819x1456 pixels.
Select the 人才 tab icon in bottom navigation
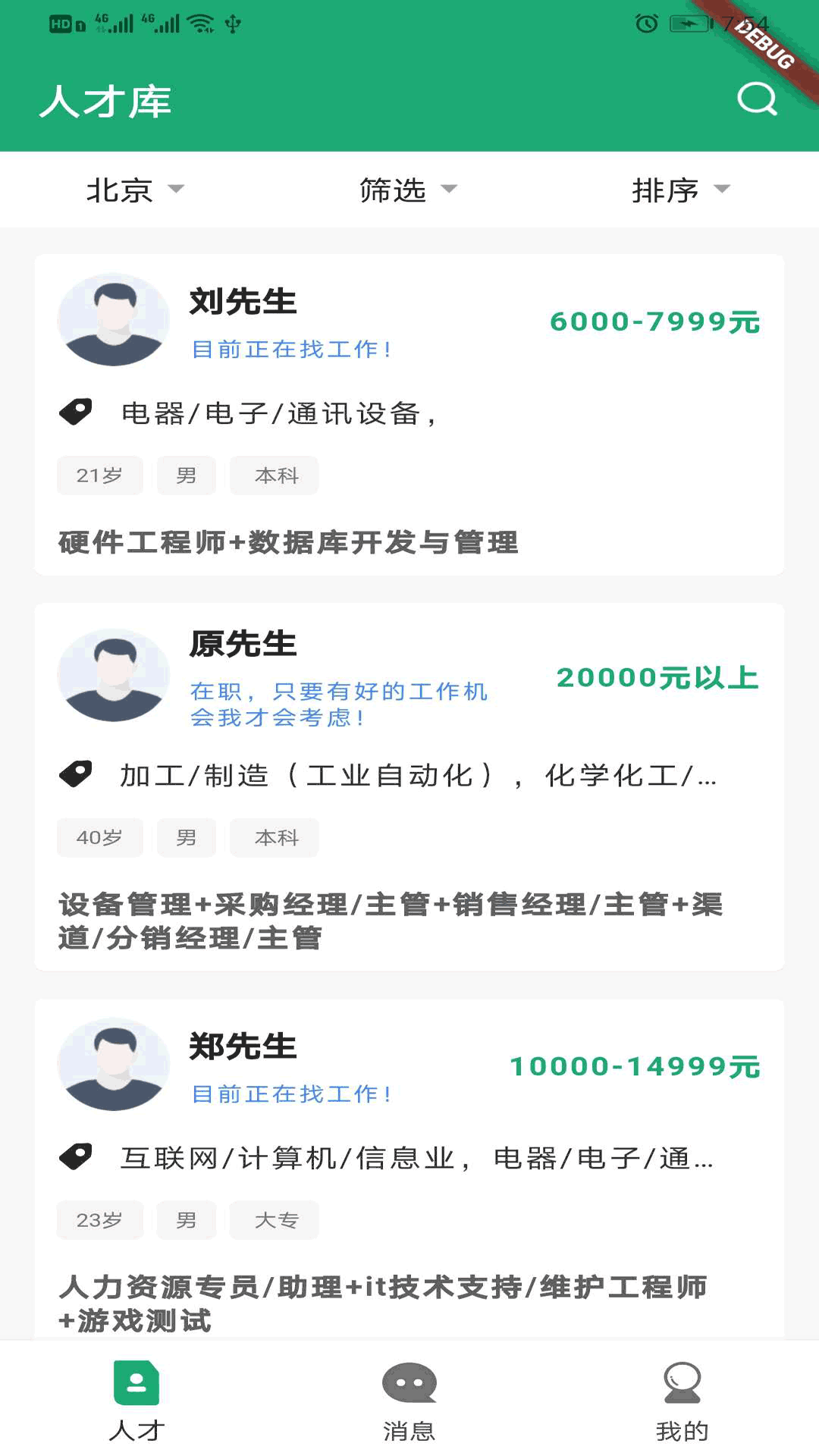click(136, 1382)
